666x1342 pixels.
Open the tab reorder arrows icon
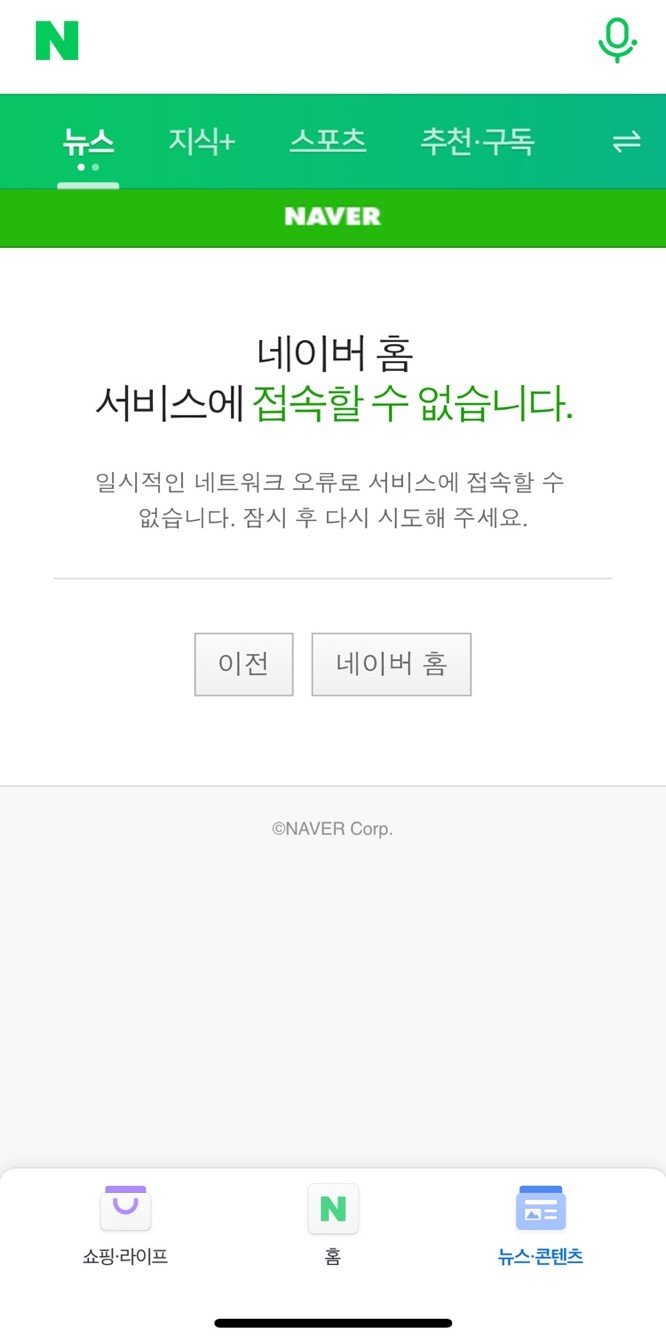(x=626, y=142)
